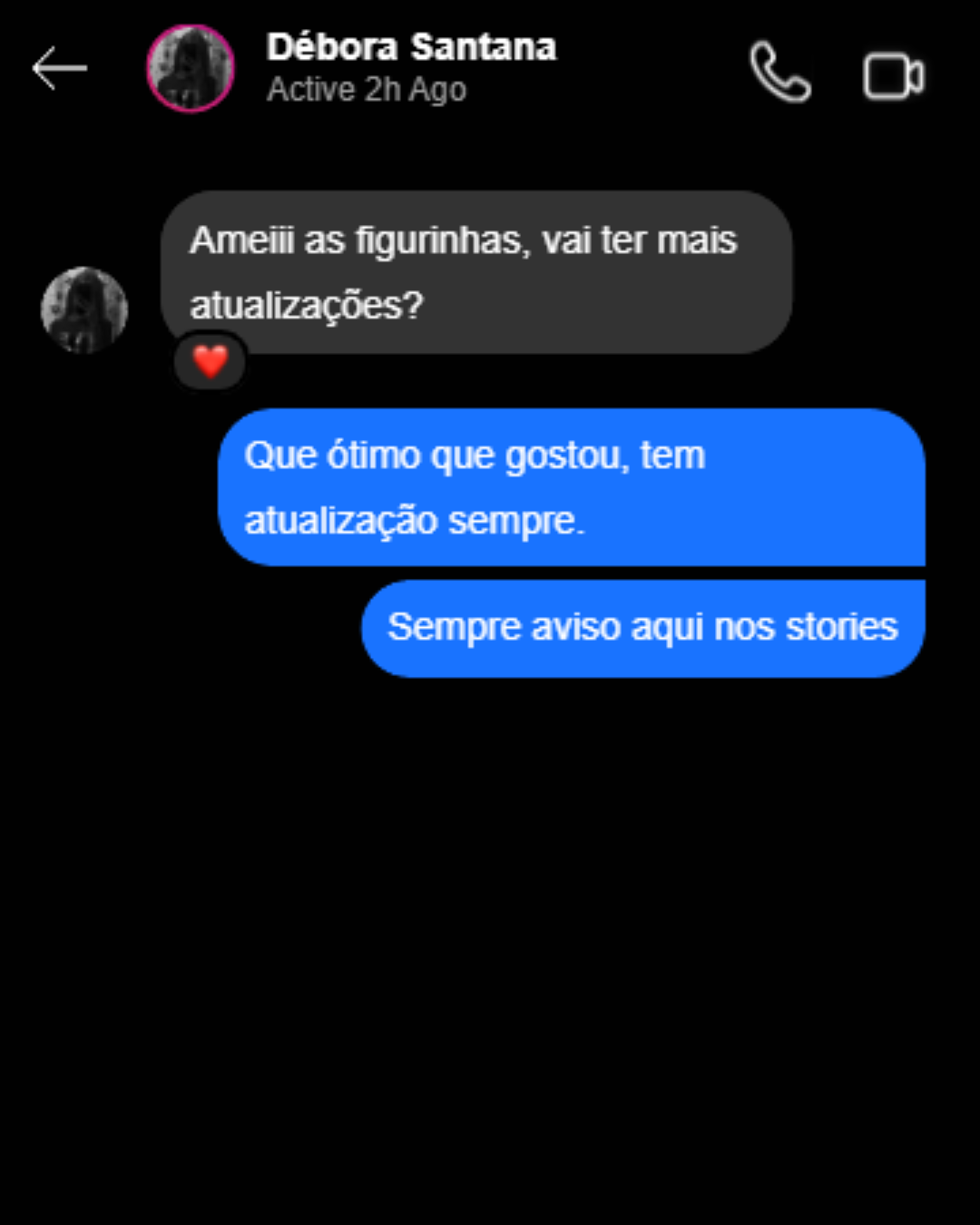Viewport: 980px width, 1225px height.
Task: Open the avatar beside the received message
Action: (x=84, y=309)
